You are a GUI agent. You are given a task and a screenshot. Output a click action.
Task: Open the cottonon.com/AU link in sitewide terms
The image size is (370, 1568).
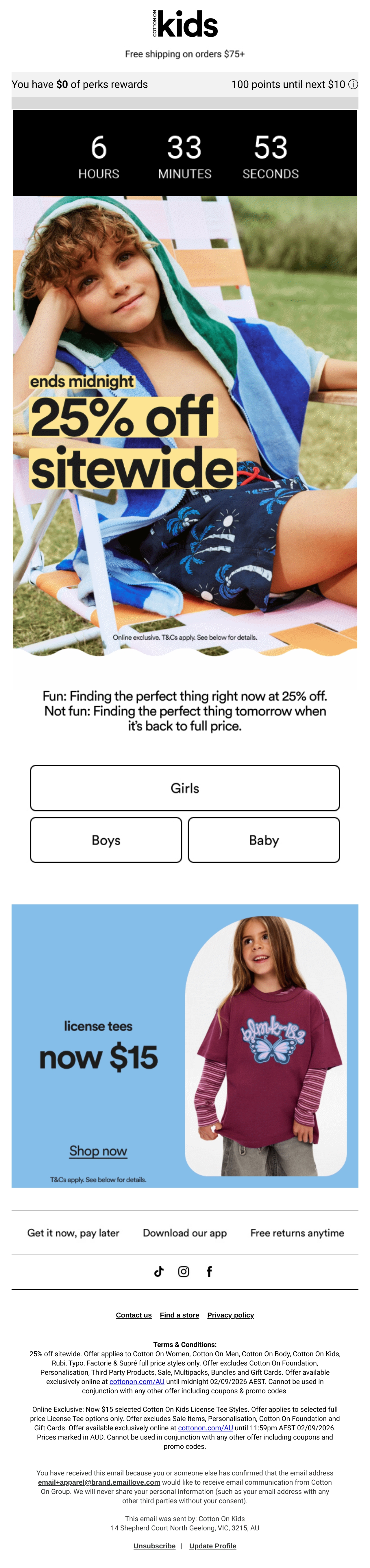[x=137, y=1381]
